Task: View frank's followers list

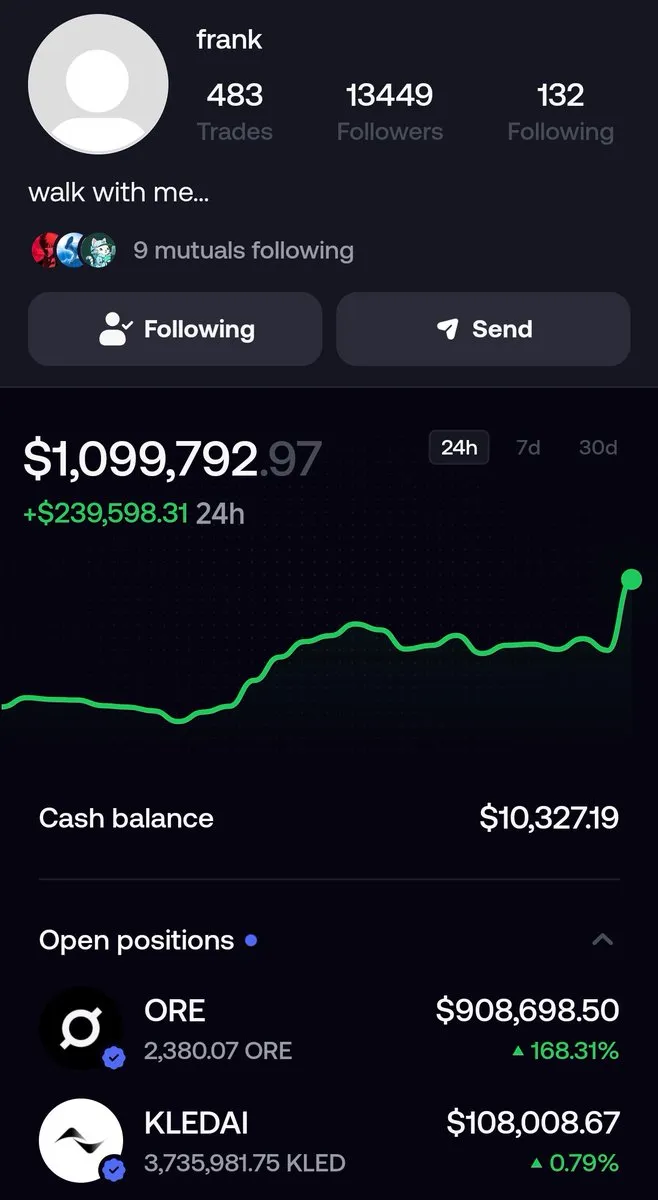Action: (x=389, y=112)
